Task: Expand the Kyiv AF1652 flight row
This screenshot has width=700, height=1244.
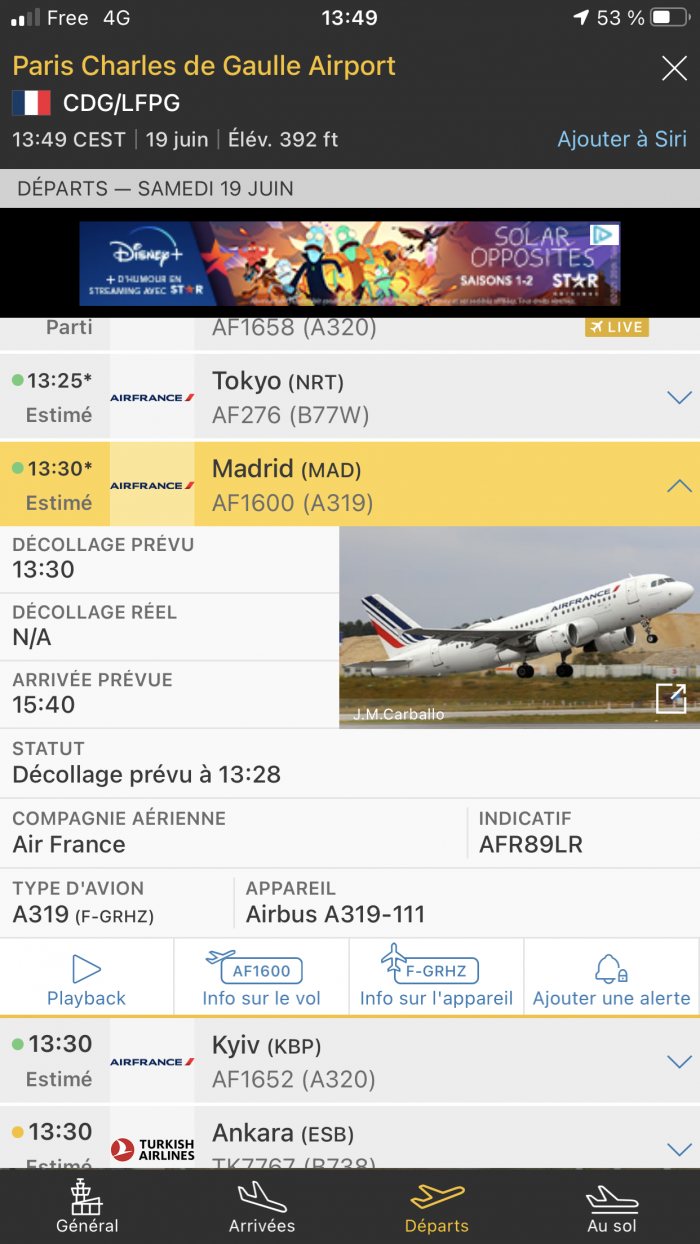Action: tap(678, 1061)
